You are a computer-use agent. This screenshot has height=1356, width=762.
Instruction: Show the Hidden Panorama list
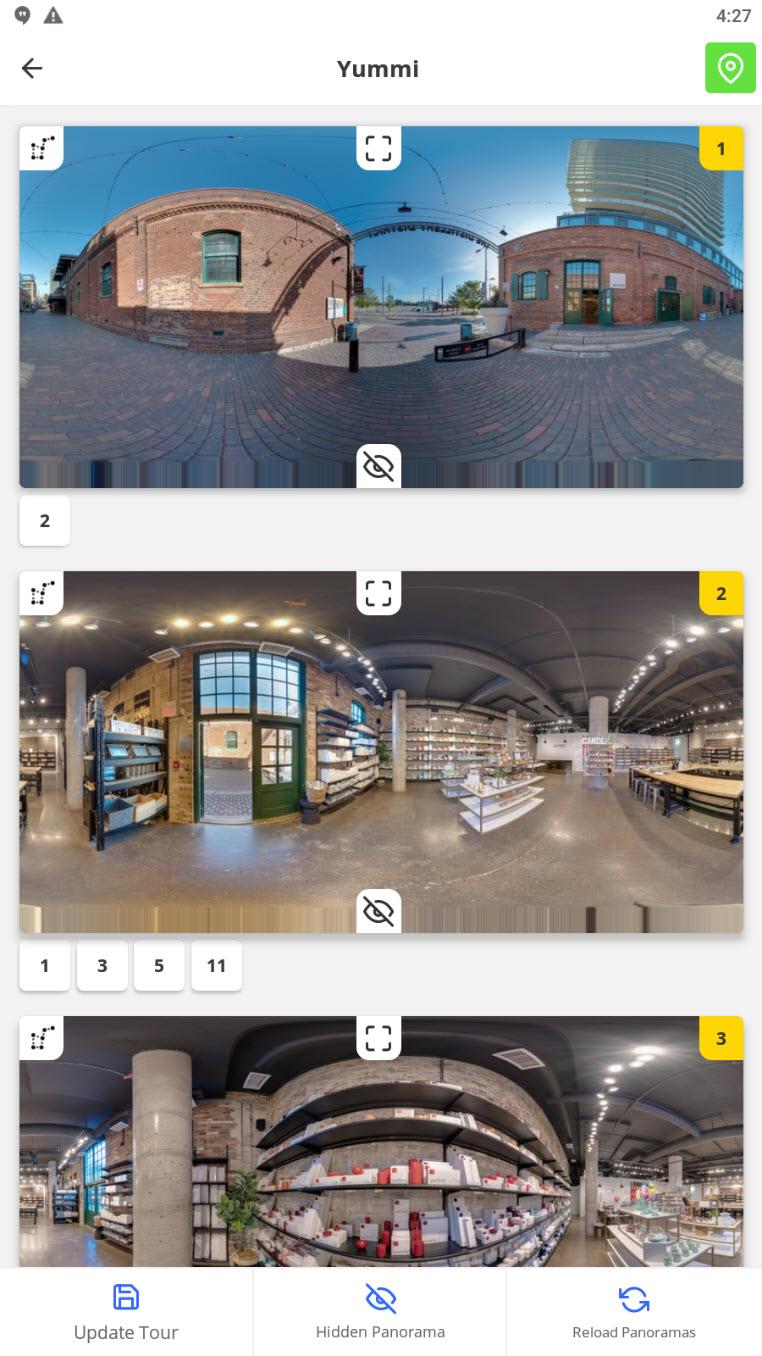[380, 1313]
